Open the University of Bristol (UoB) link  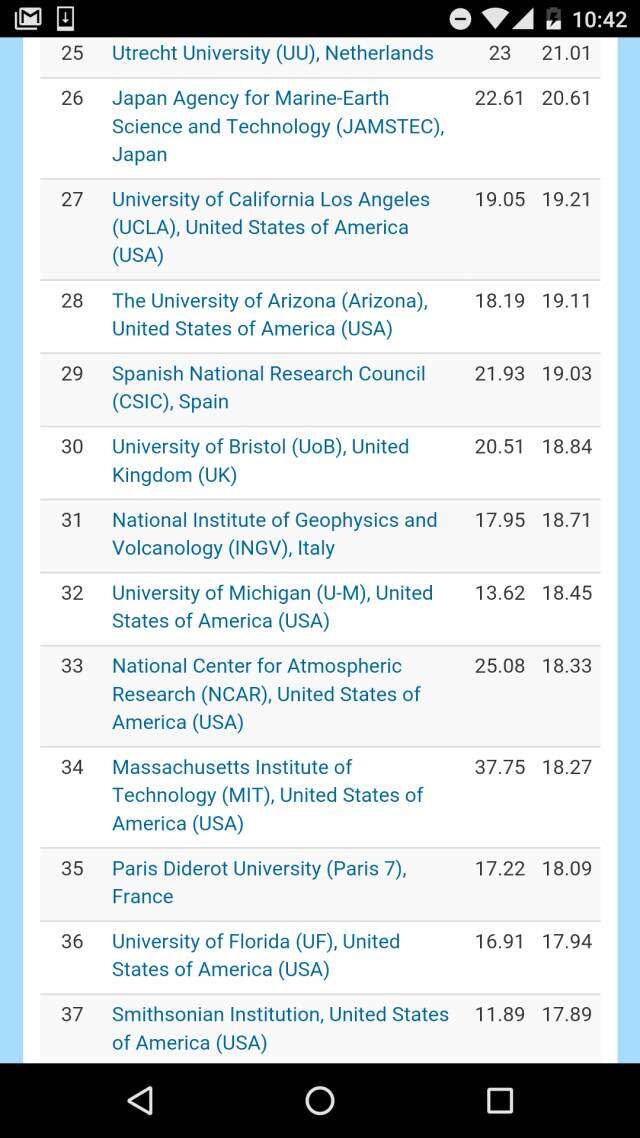[x=260, y=460]
